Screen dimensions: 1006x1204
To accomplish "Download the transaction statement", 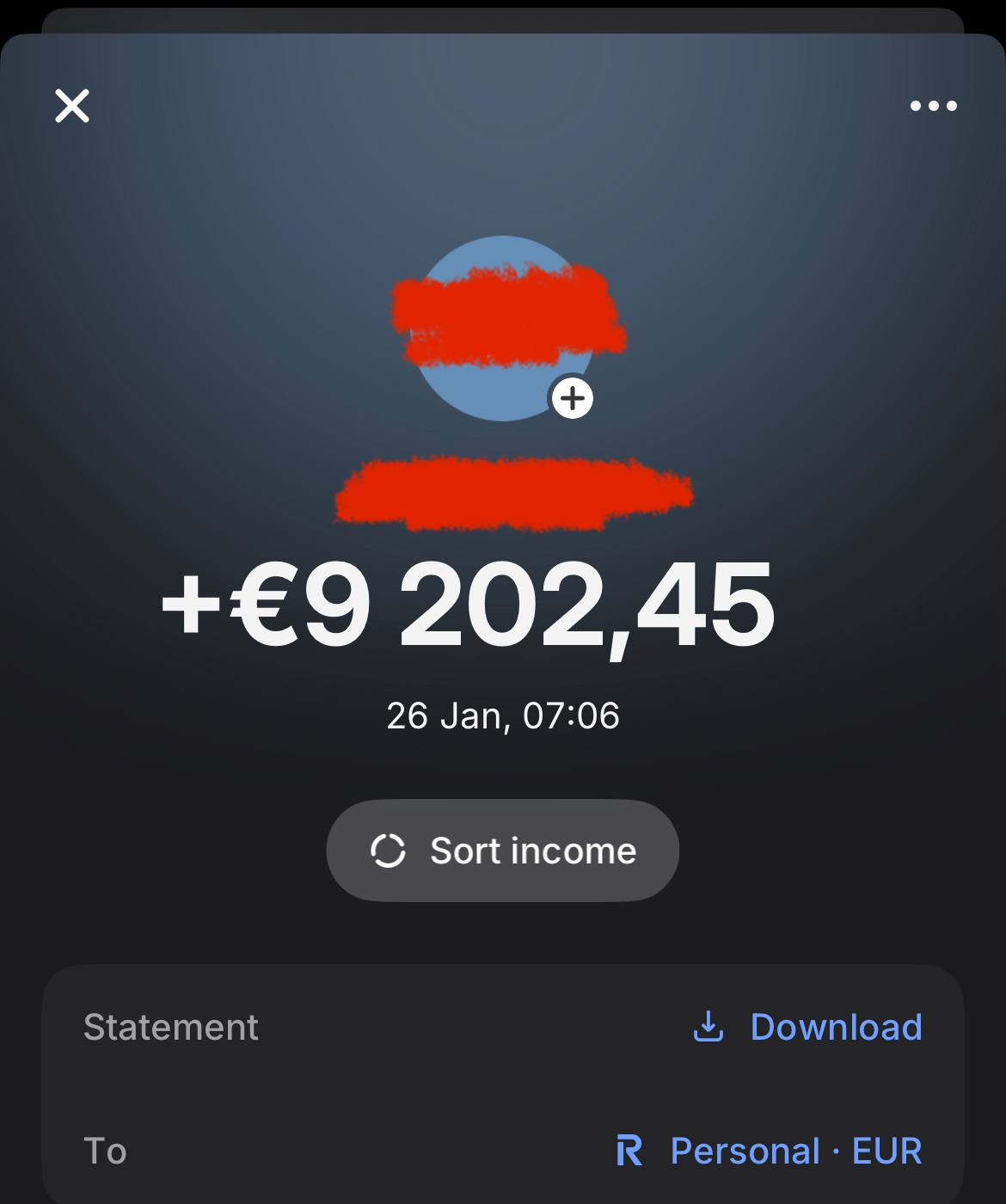I will pos(807,1027).
